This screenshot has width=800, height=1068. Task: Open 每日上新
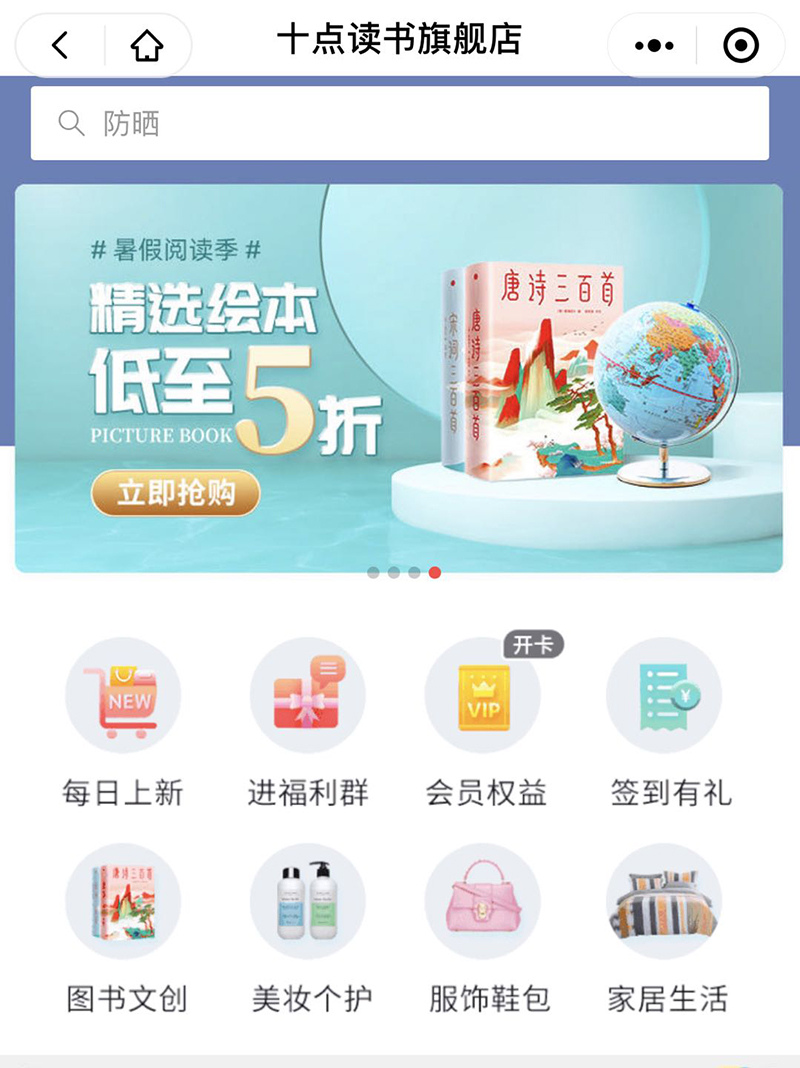(123, 720)
